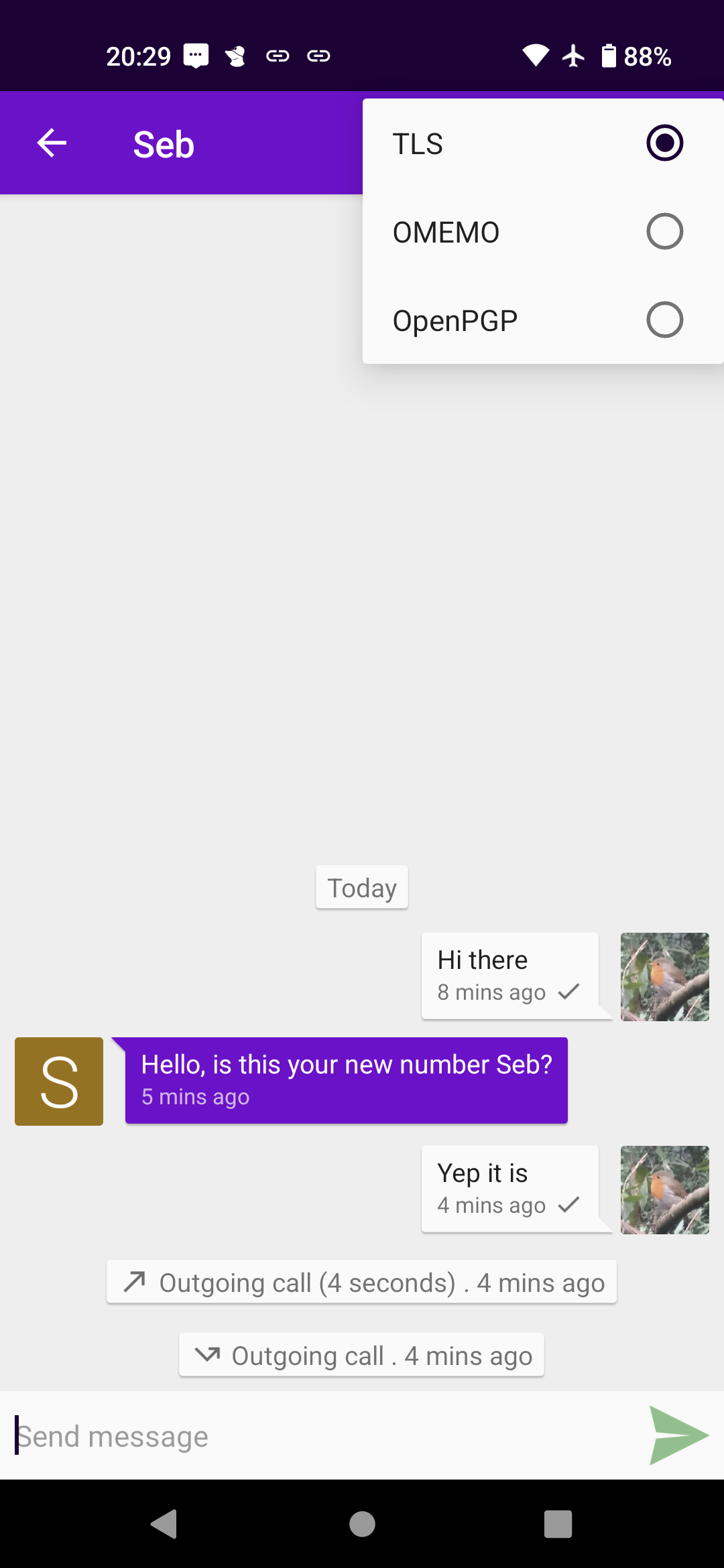Viewport: 724px width, 1568px height.
Task: Open Seb's S avatar
Action: point(59,1081)
